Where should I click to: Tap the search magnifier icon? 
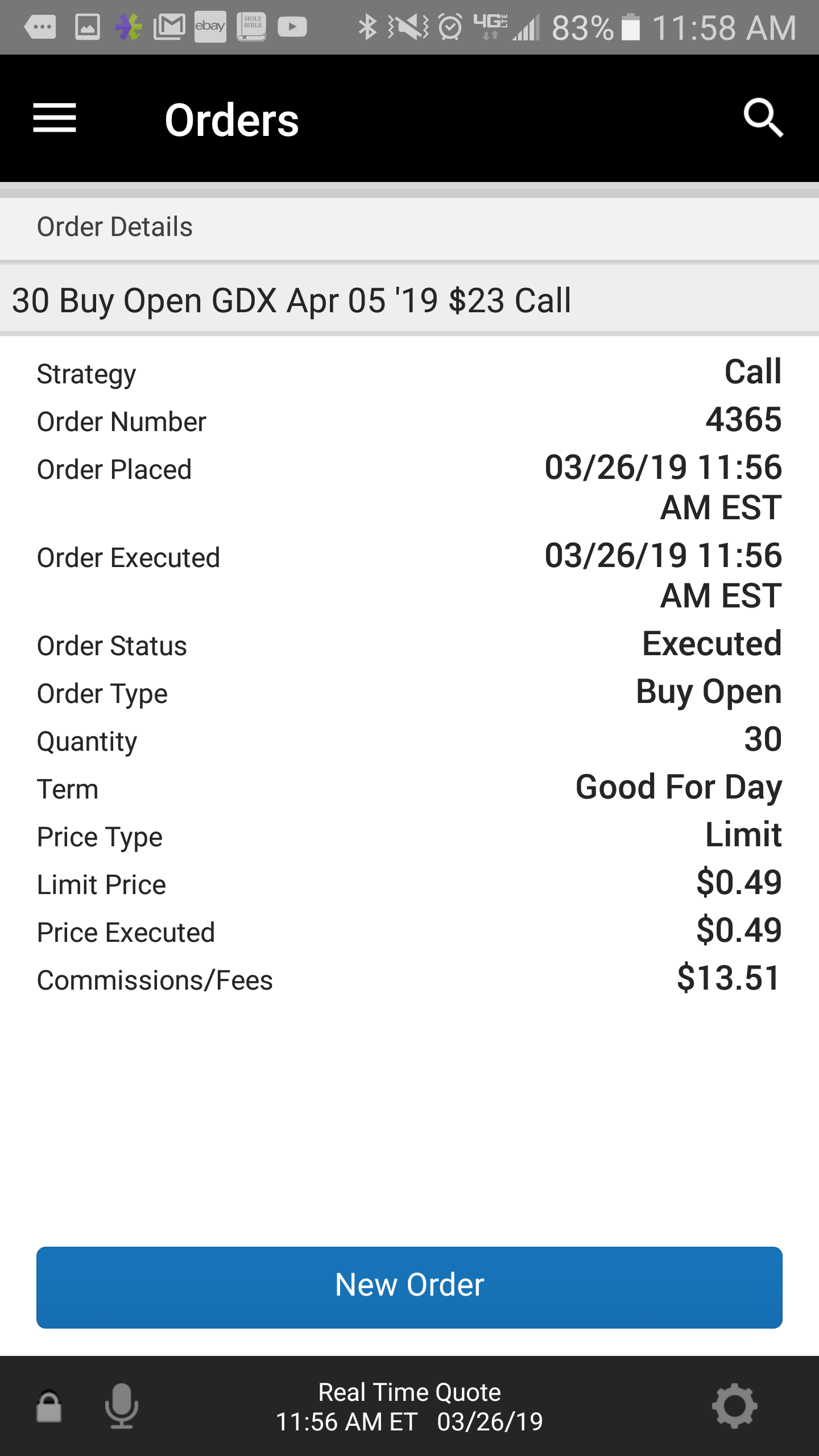(763, 118)
